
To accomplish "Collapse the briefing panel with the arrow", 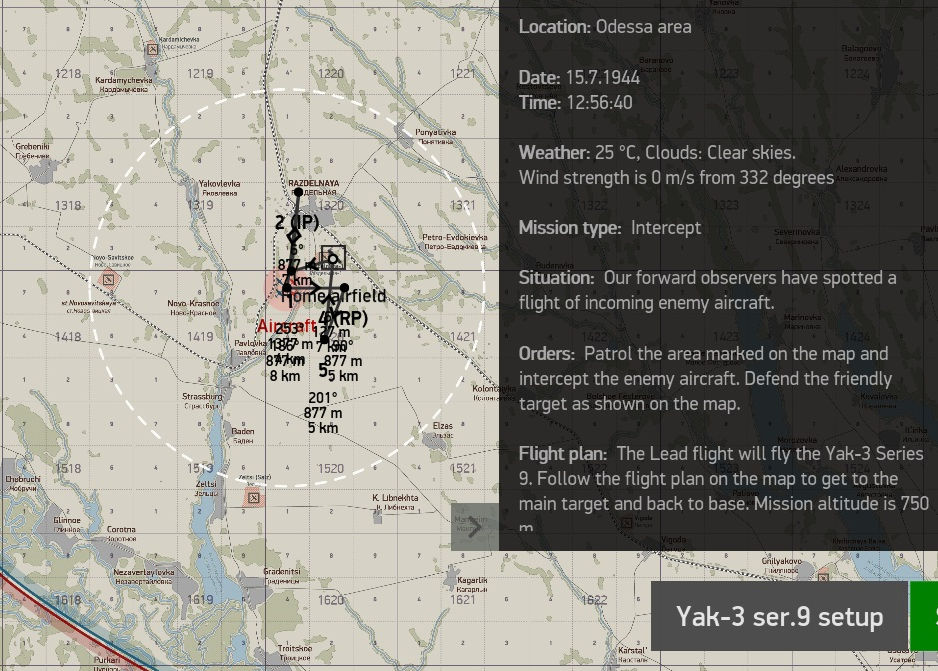I will [475, 527].
